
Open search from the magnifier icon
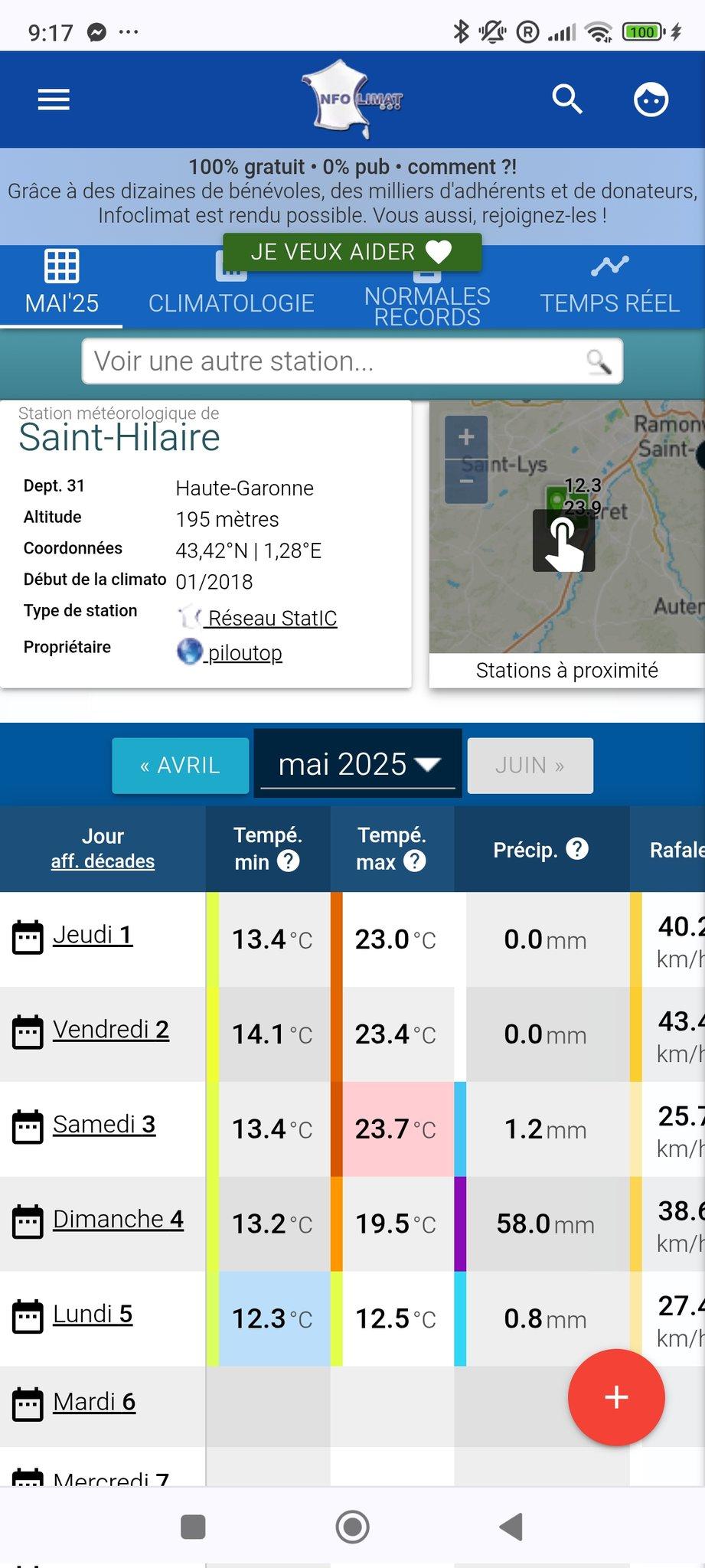[567, 100]
